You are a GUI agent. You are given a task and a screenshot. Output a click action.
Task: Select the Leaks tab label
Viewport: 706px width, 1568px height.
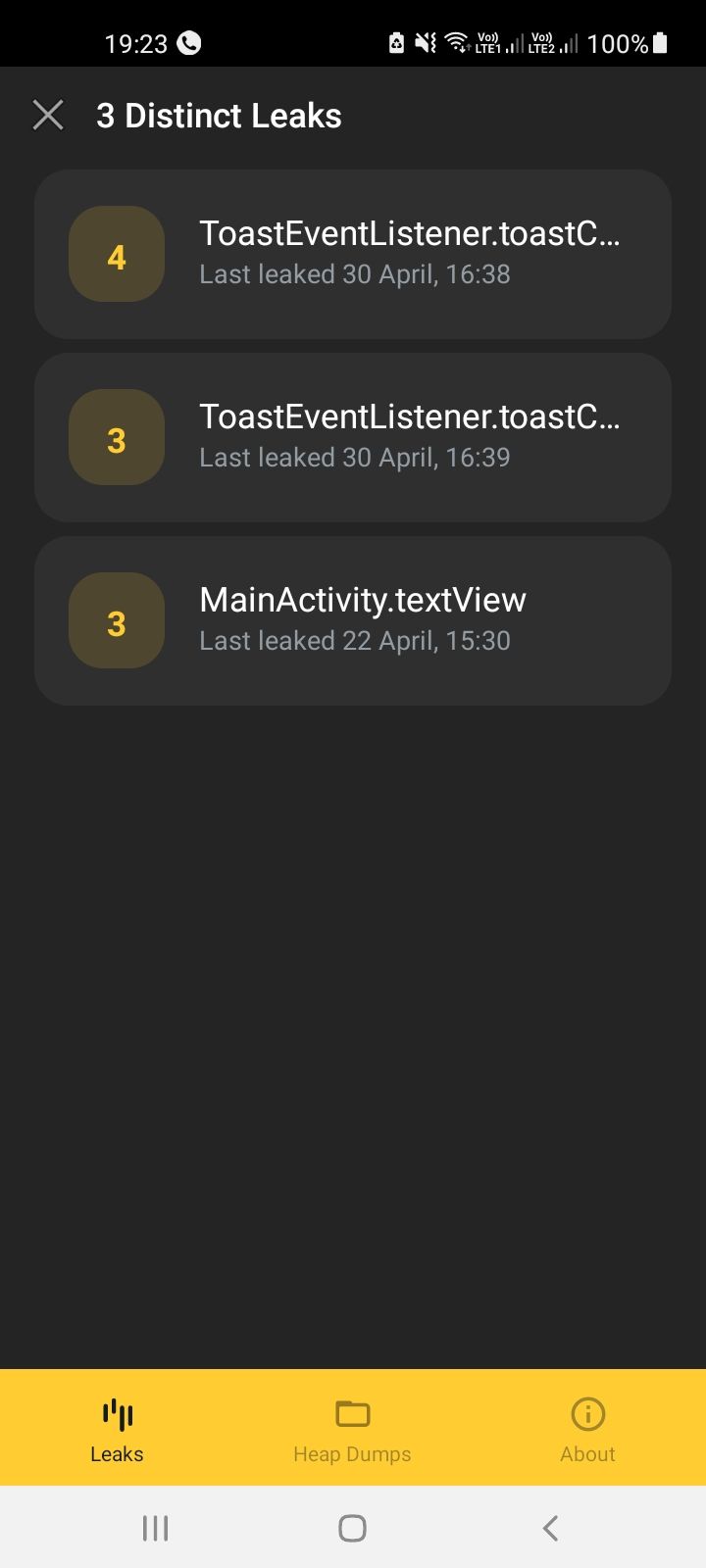(117, 1453)
